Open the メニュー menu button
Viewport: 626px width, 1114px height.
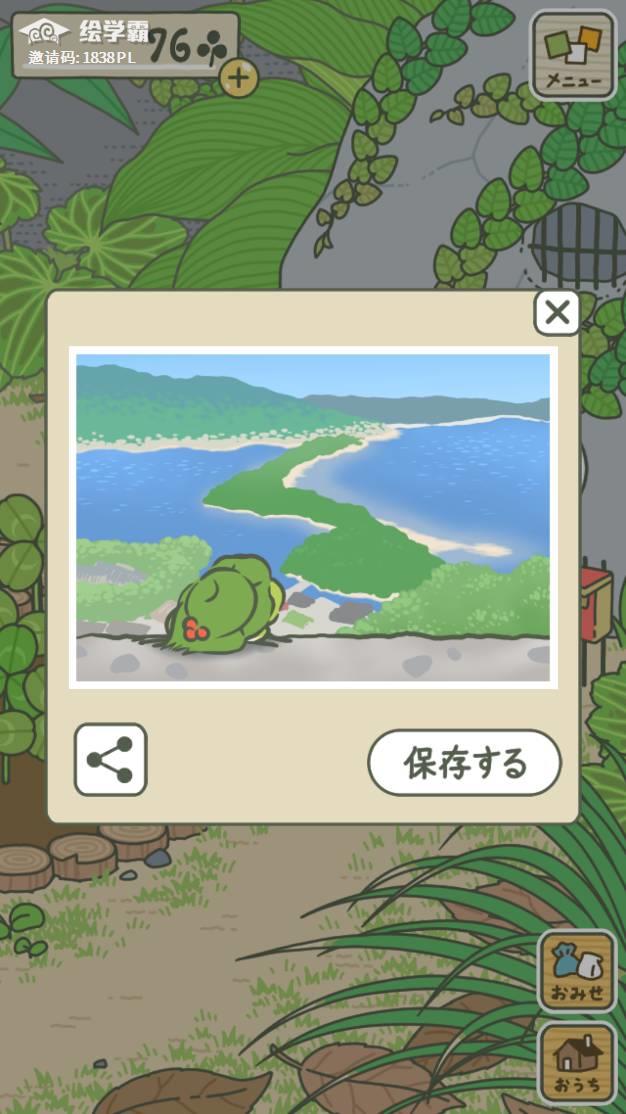coord(573,55)
